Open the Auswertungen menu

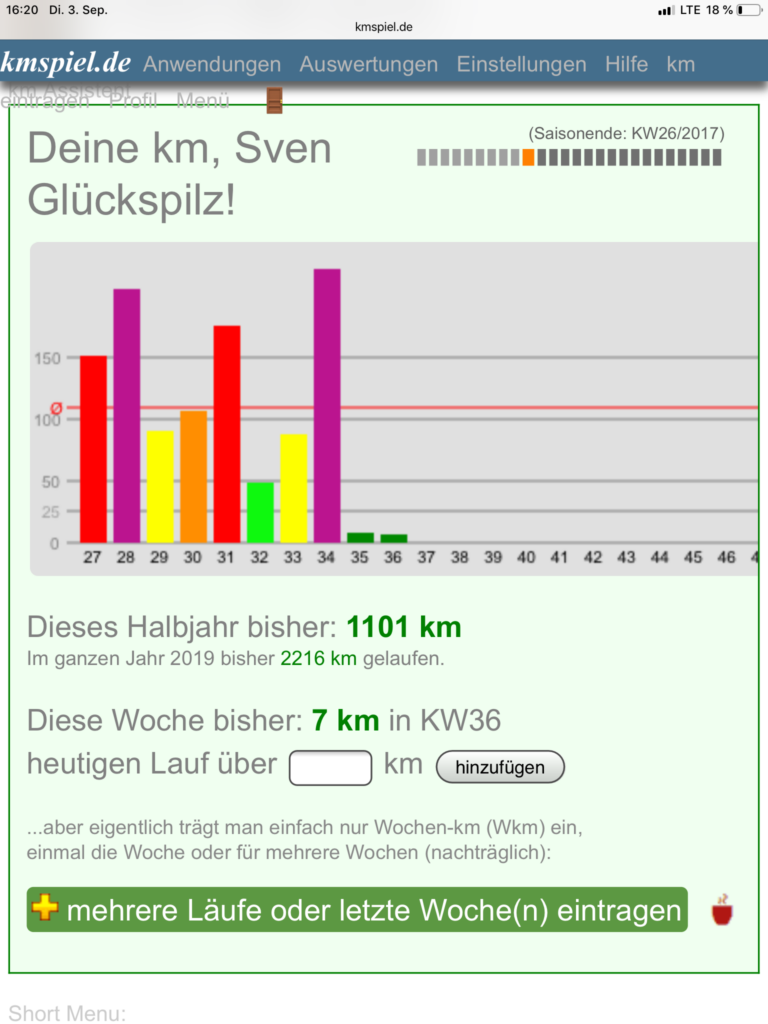pos(369,65)
